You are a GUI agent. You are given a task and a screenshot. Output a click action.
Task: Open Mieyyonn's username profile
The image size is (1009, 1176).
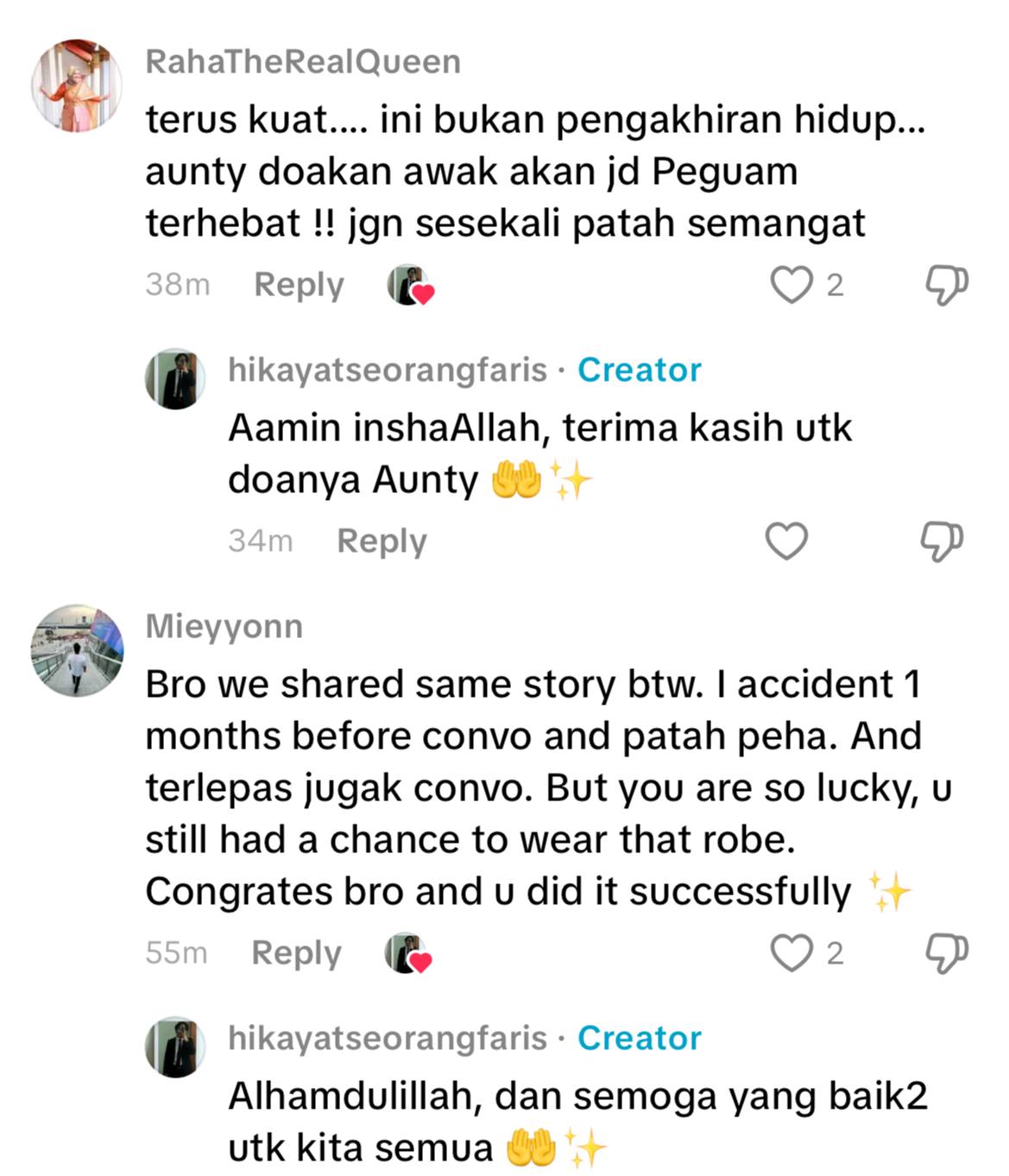click(224, 626)
